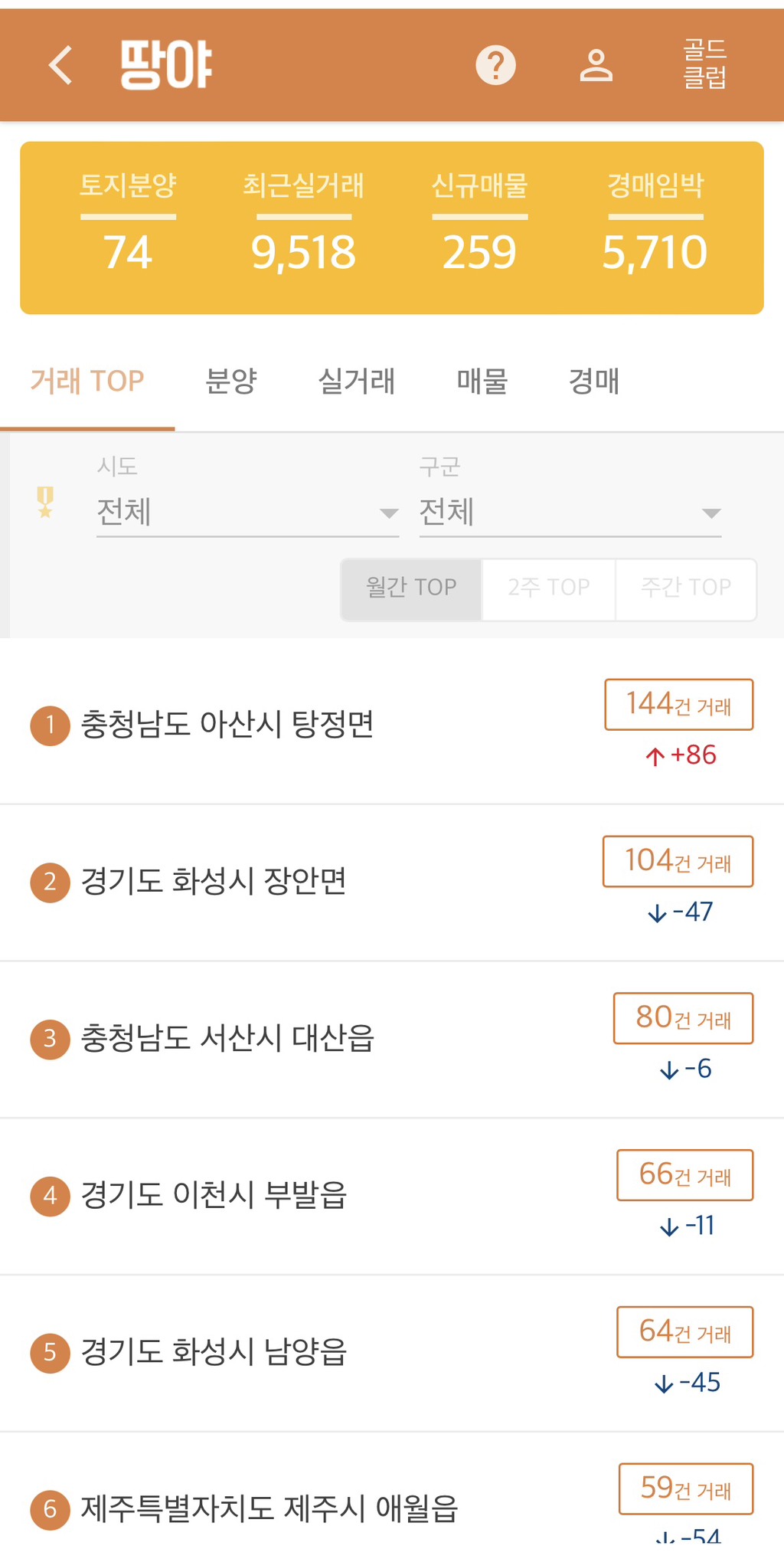This screenshot has width=784, height=1562.
Task: Open the 시도 region dropdown
Action: pyautogui.click(x=247, y=512)
